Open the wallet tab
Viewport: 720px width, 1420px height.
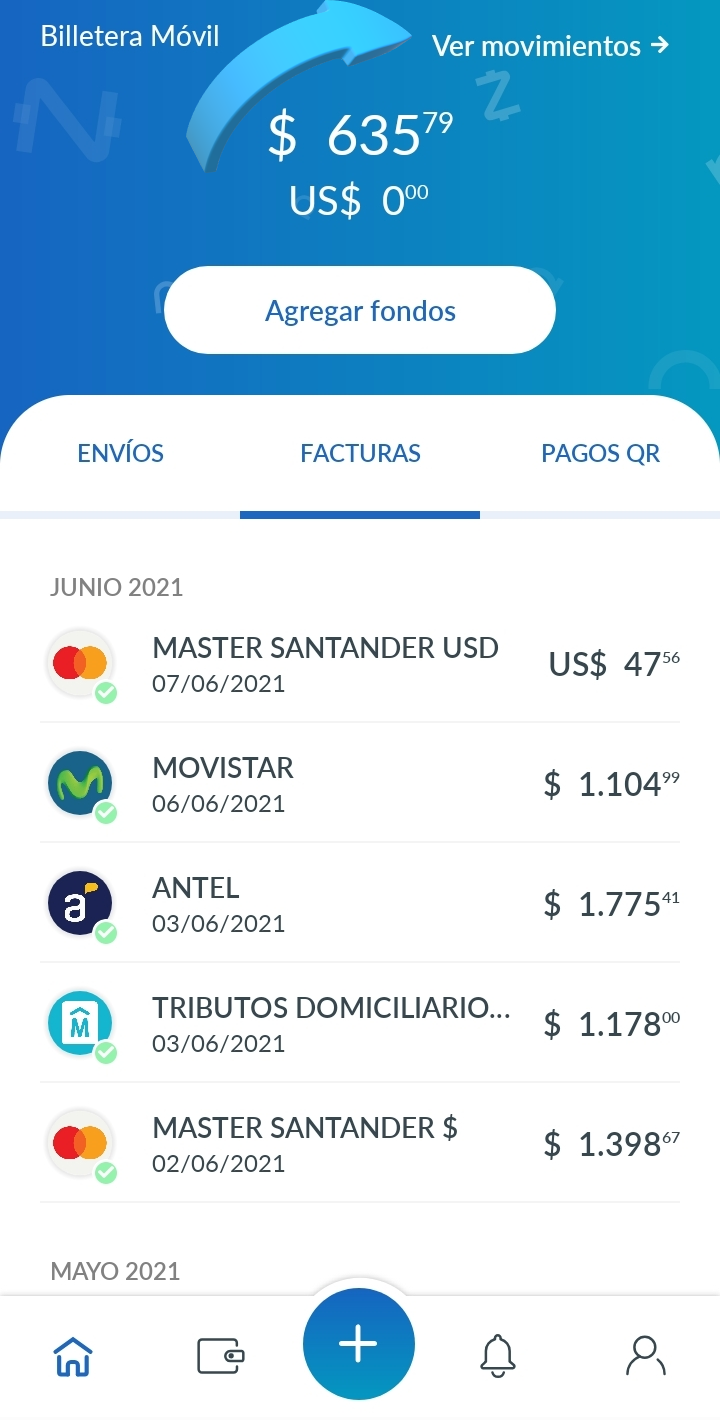[x=220, y=1356]
